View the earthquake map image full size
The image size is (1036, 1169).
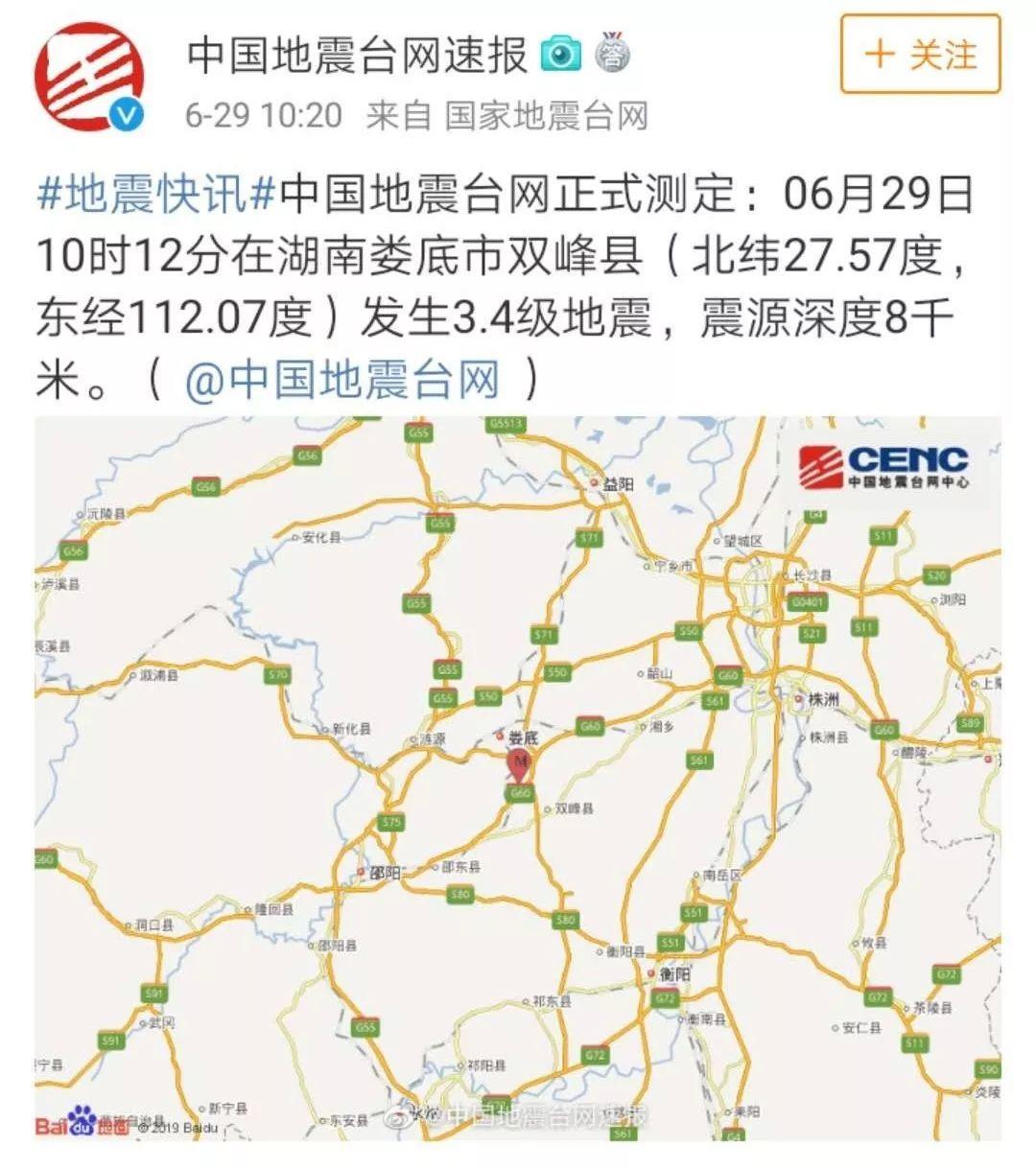(x=518, y=777)
